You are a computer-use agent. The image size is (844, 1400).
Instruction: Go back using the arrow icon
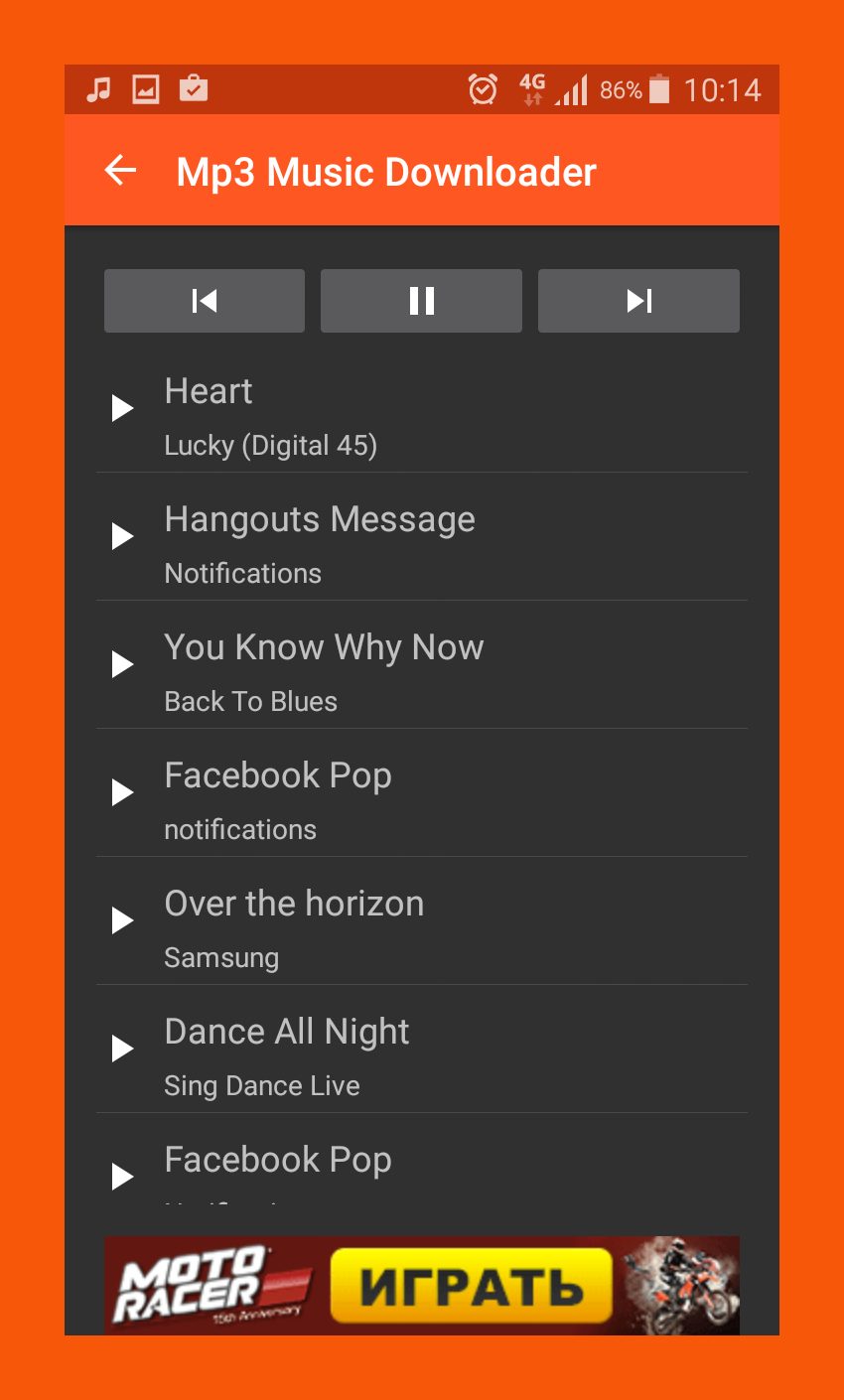(120, 171)
